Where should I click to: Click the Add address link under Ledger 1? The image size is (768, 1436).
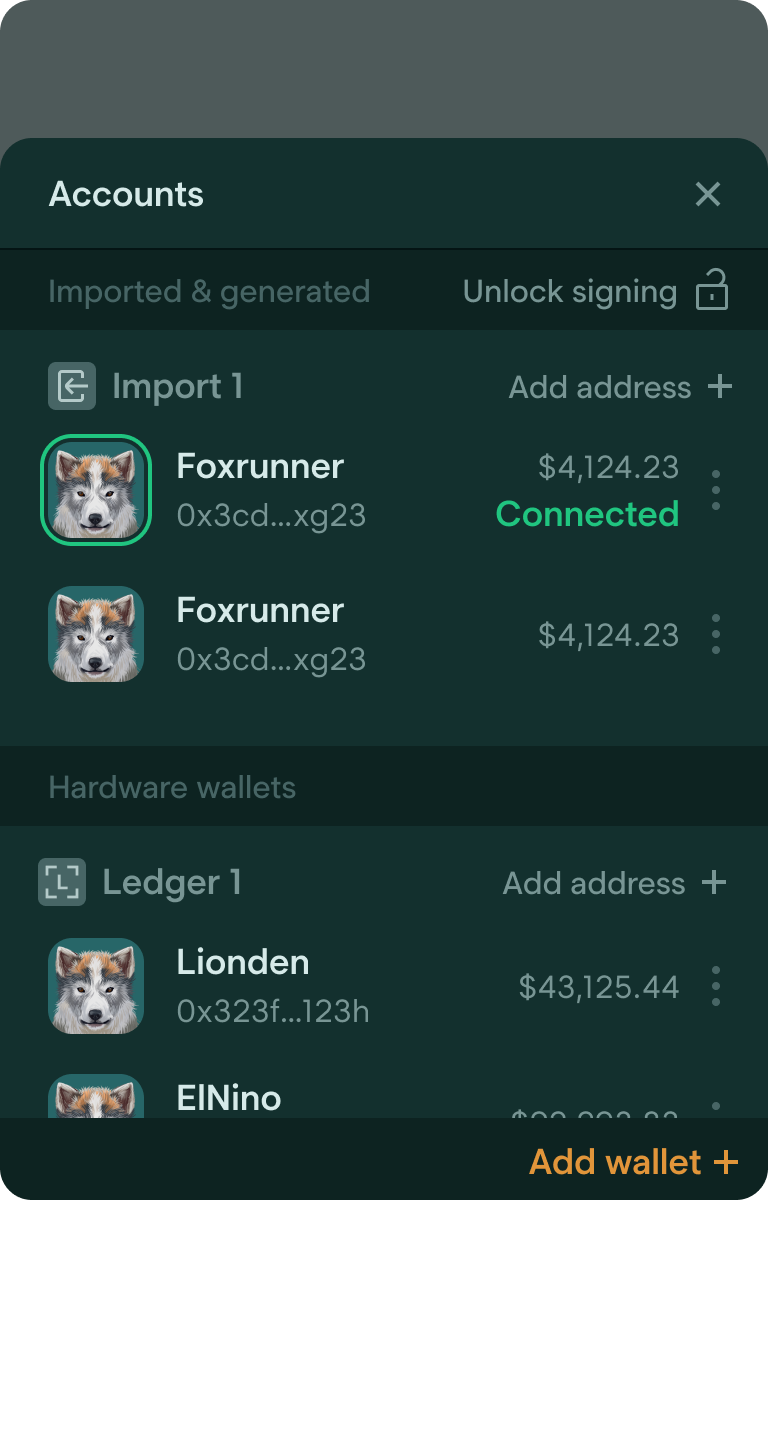(595, 882)
